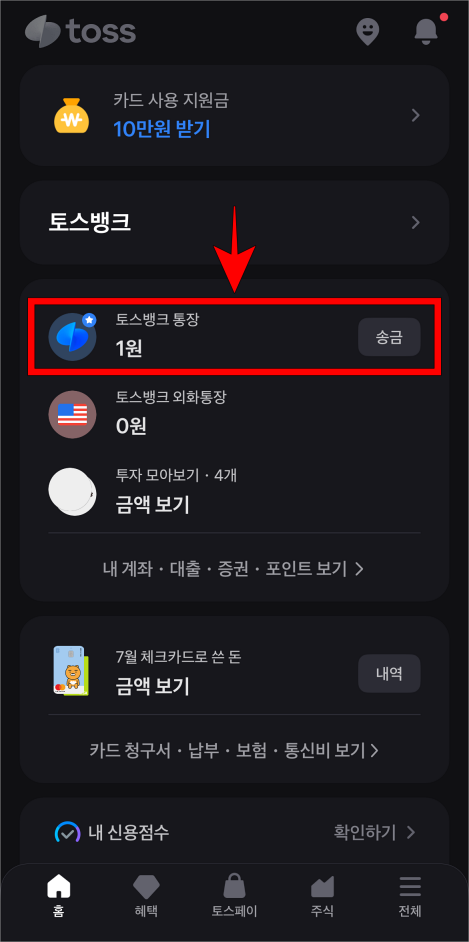The image size is (469, 942).
Task: Open 카드 청구서 · 납부 · 보험 · 통신비 보기
Action: click(234, 750)
